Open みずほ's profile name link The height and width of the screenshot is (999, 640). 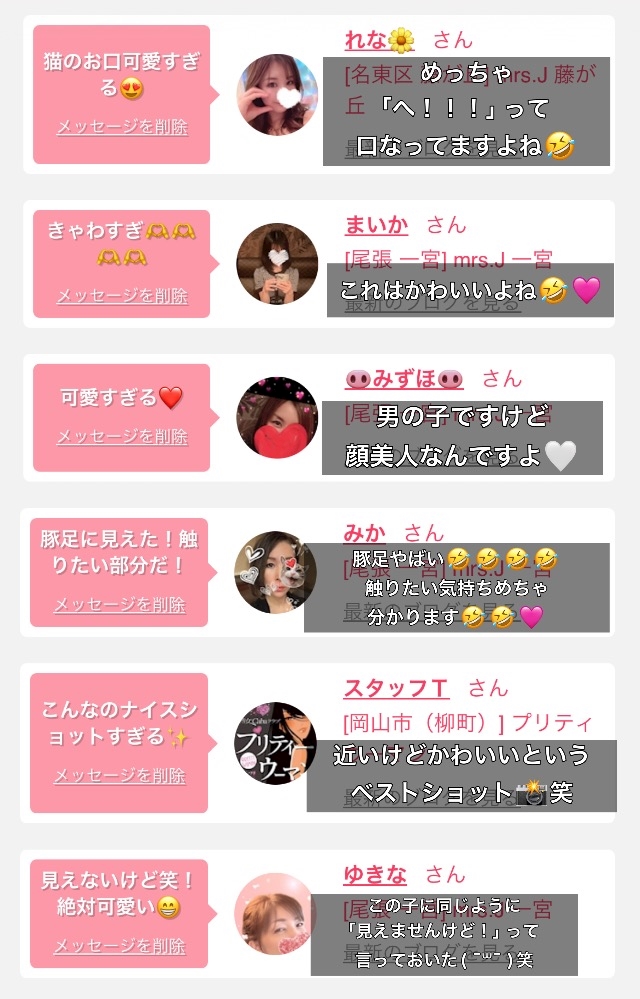(x=404, y=379)
